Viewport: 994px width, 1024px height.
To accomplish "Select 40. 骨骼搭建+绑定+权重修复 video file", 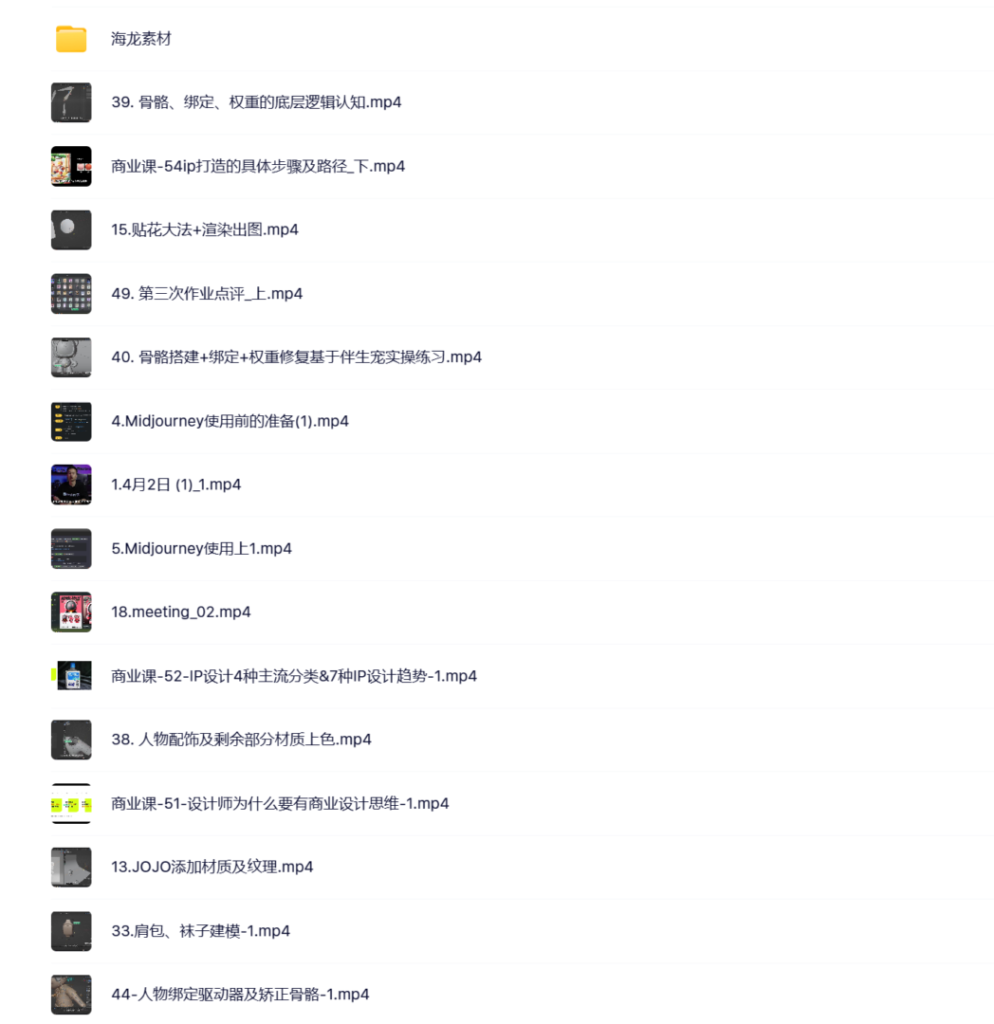I will coord(296,357).
